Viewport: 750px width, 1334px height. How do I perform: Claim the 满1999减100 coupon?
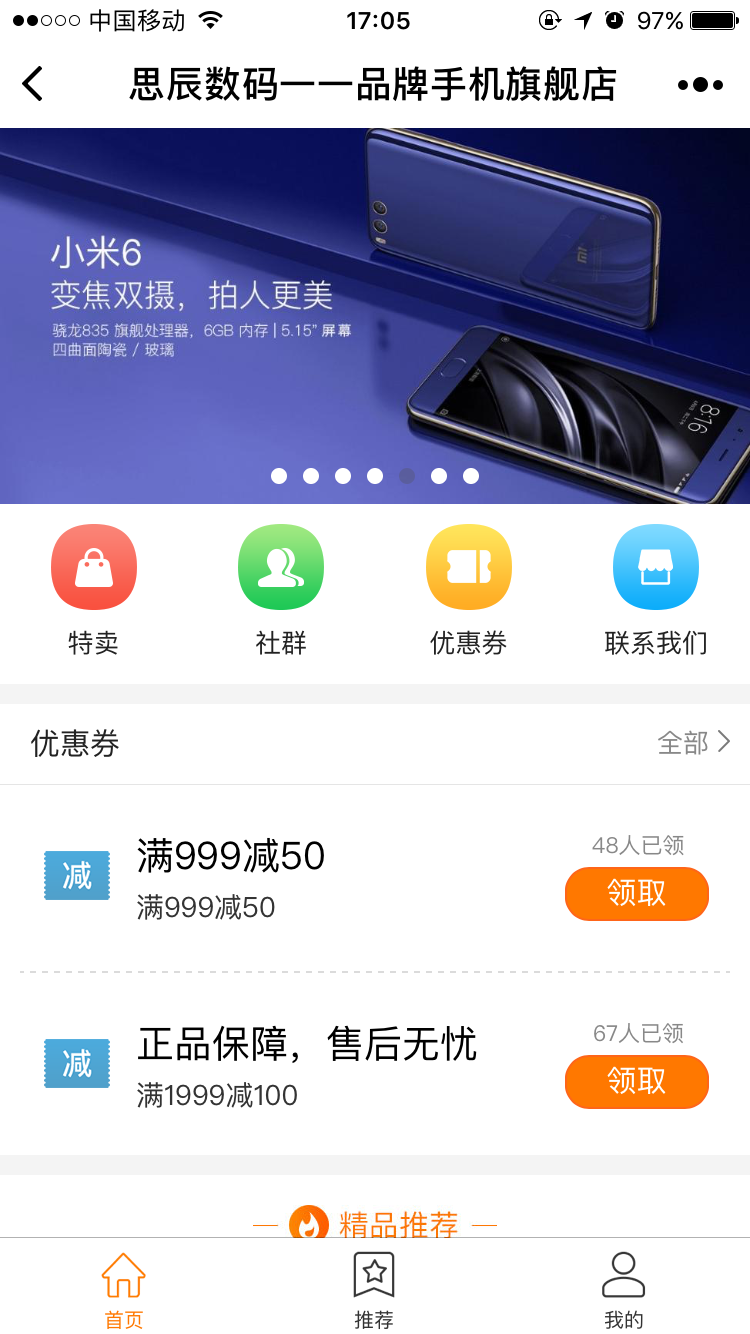(x=636, y=1081)
